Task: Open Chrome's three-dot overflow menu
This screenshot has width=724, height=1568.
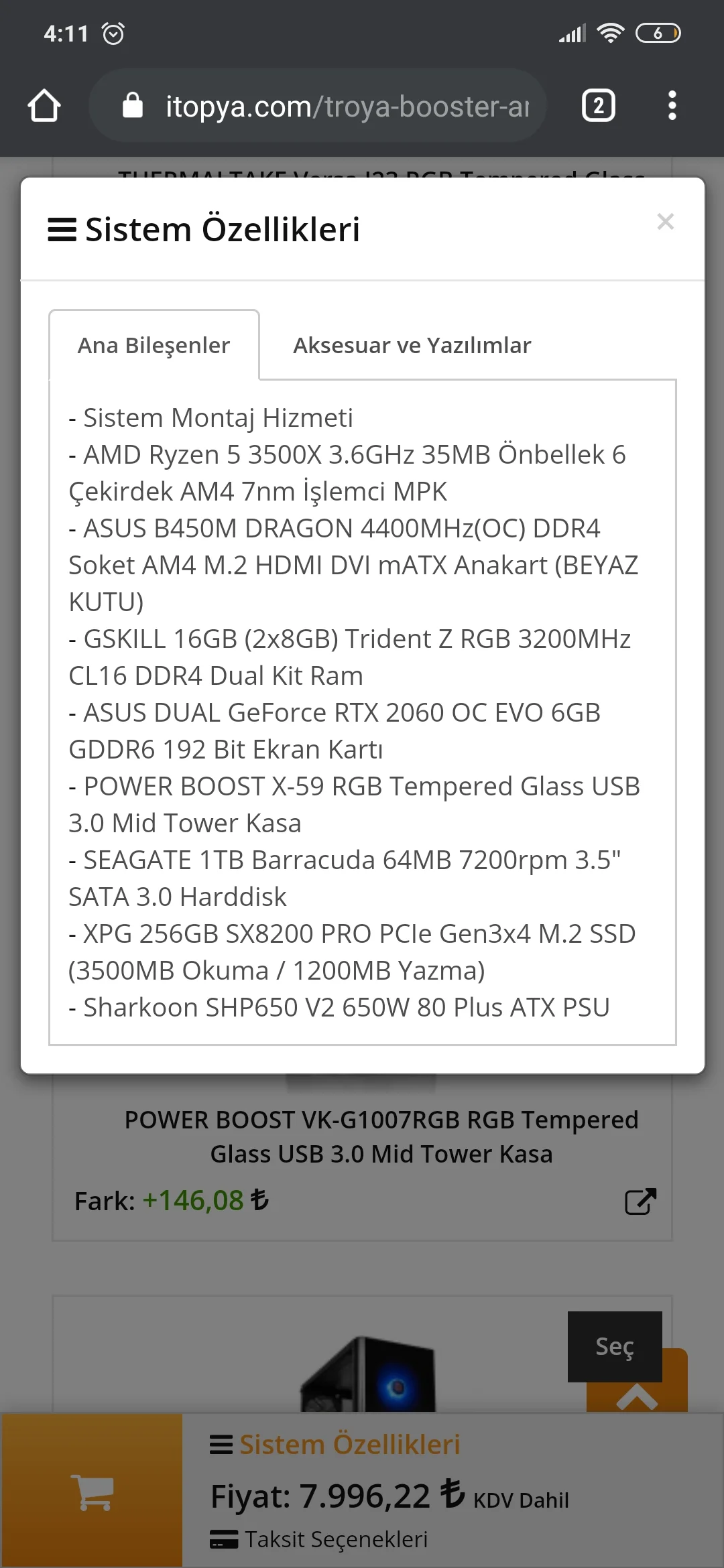Action: [672, 106]
